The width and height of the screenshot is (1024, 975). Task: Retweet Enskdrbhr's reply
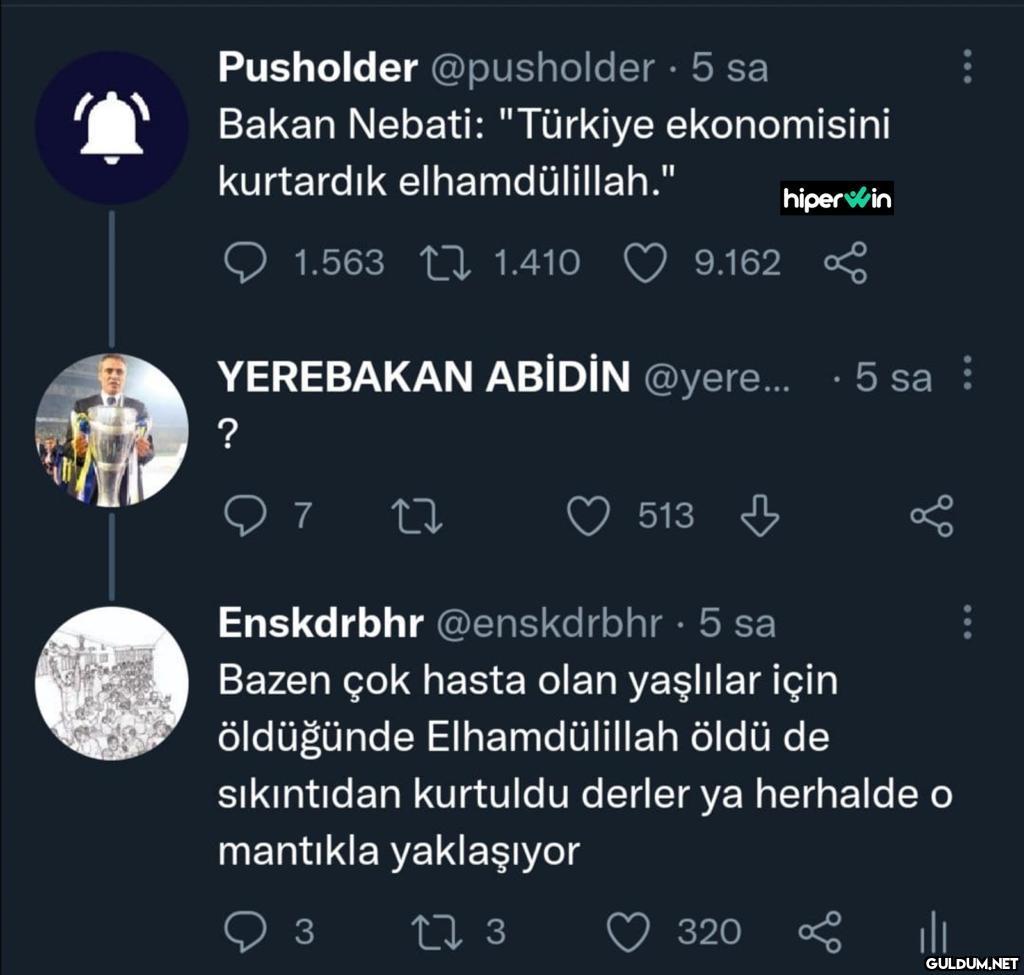click(436, 932)
